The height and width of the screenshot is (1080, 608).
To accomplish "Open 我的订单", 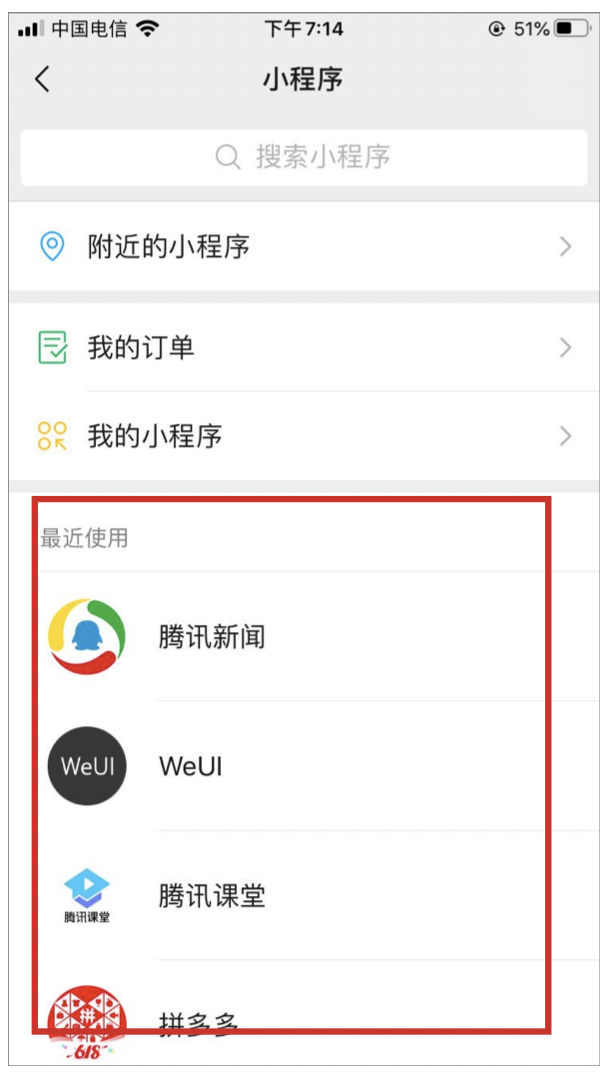I will [x=304, y=347].
